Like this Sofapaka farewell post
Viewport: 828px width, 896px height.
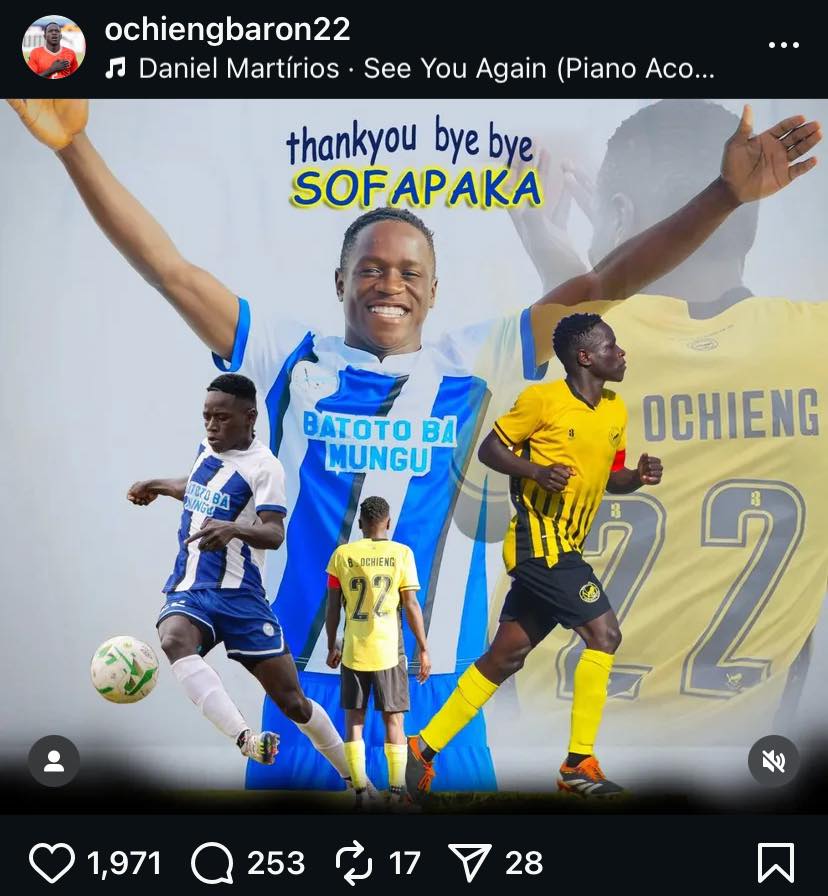click(x=52, y=862)
